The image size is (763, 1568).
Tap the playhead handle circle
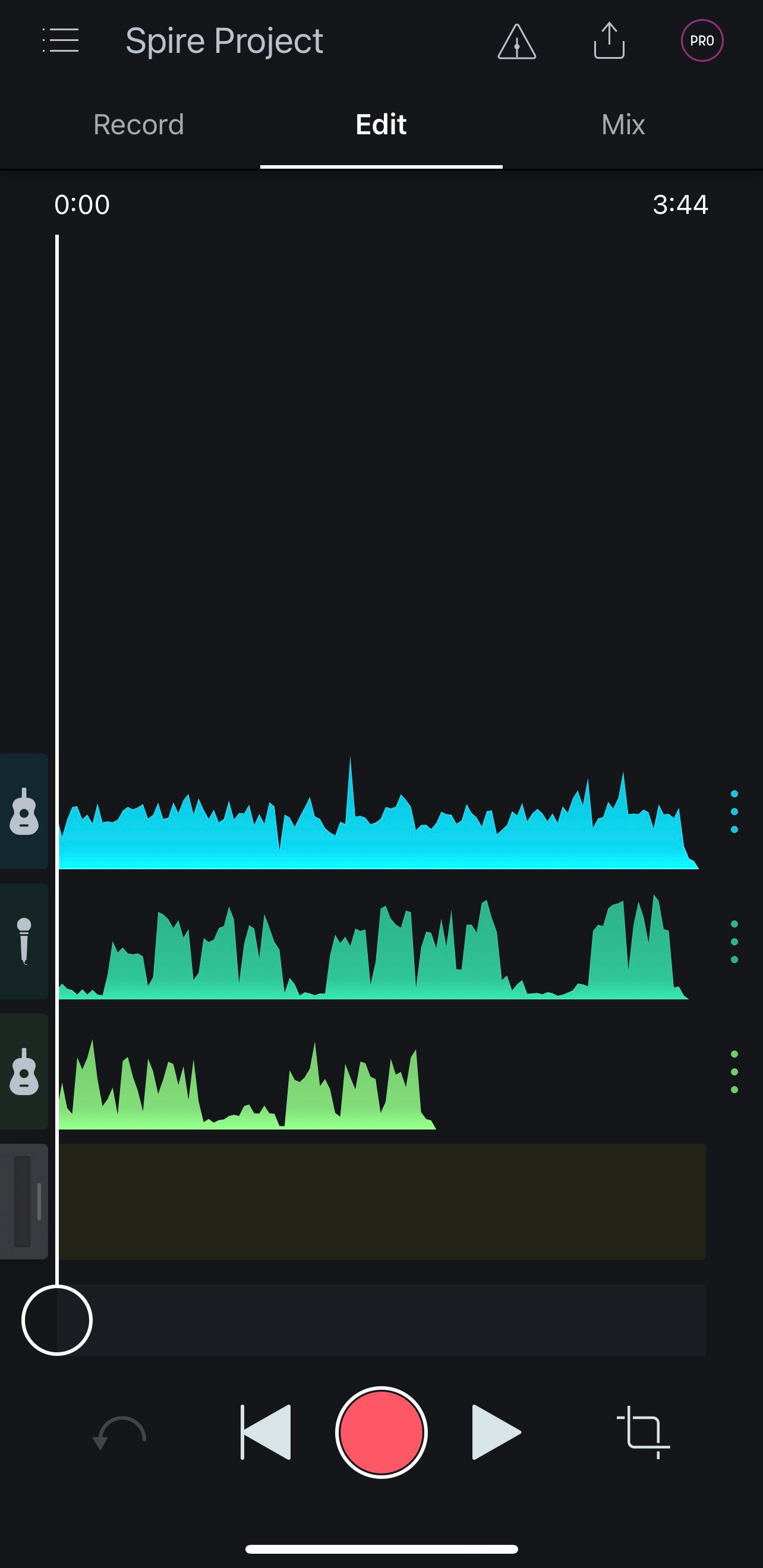pyautogui.click(x=57, y=1320)
